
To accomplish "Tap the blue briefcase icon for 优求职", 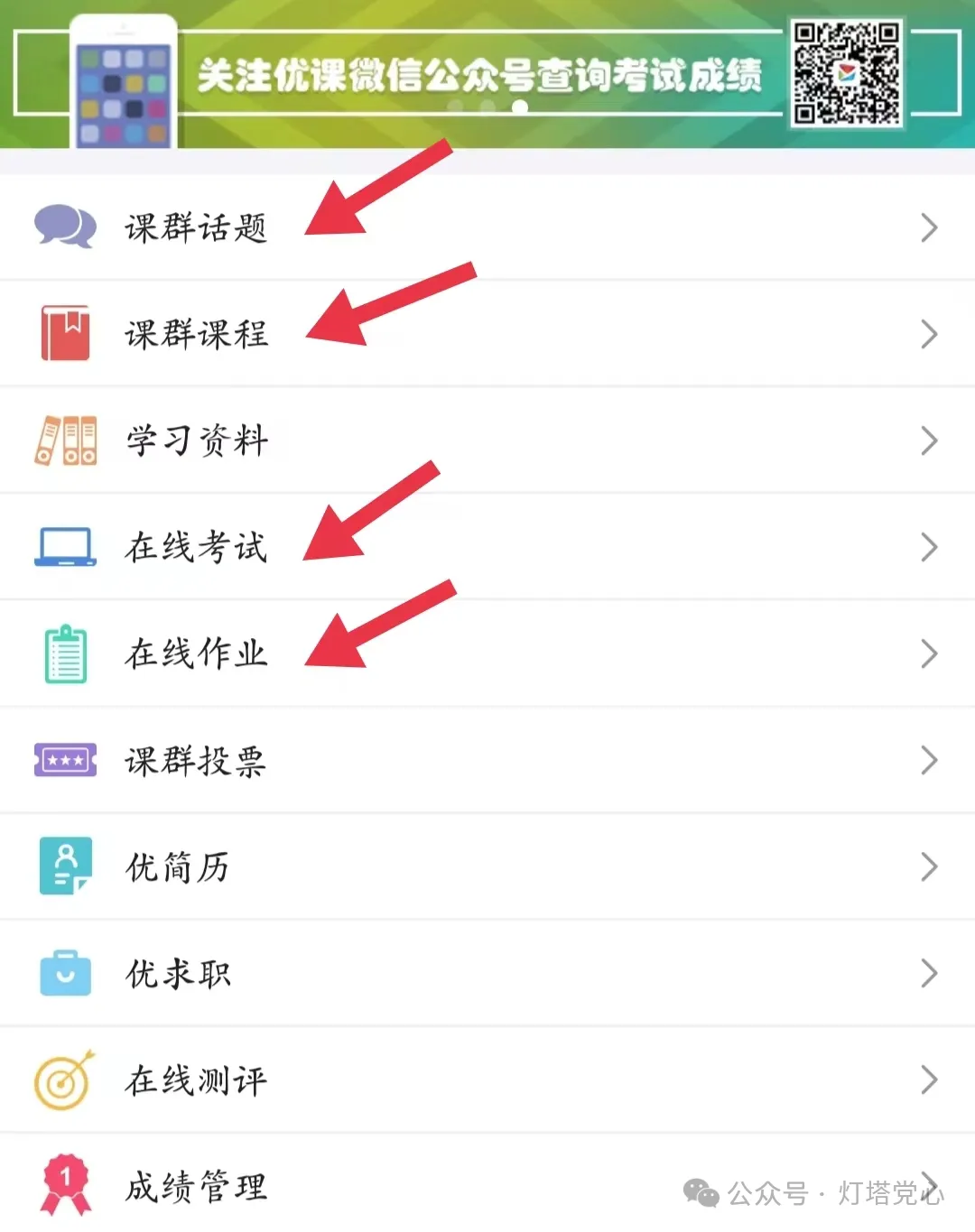I will [65, 973].
